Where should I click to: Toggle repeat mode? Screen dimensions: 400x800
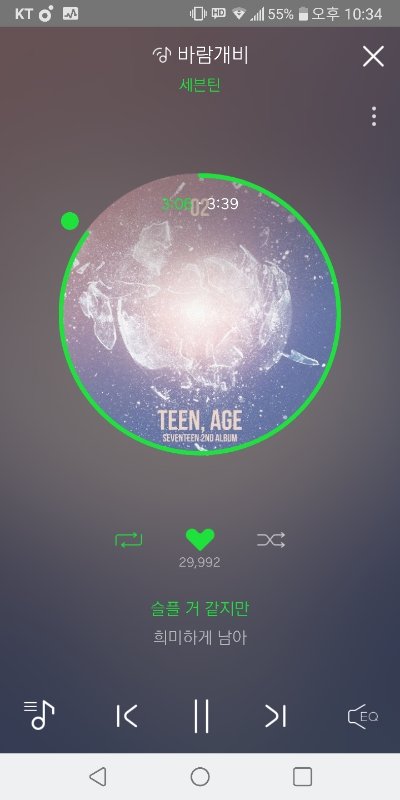[x=129, y=540]
